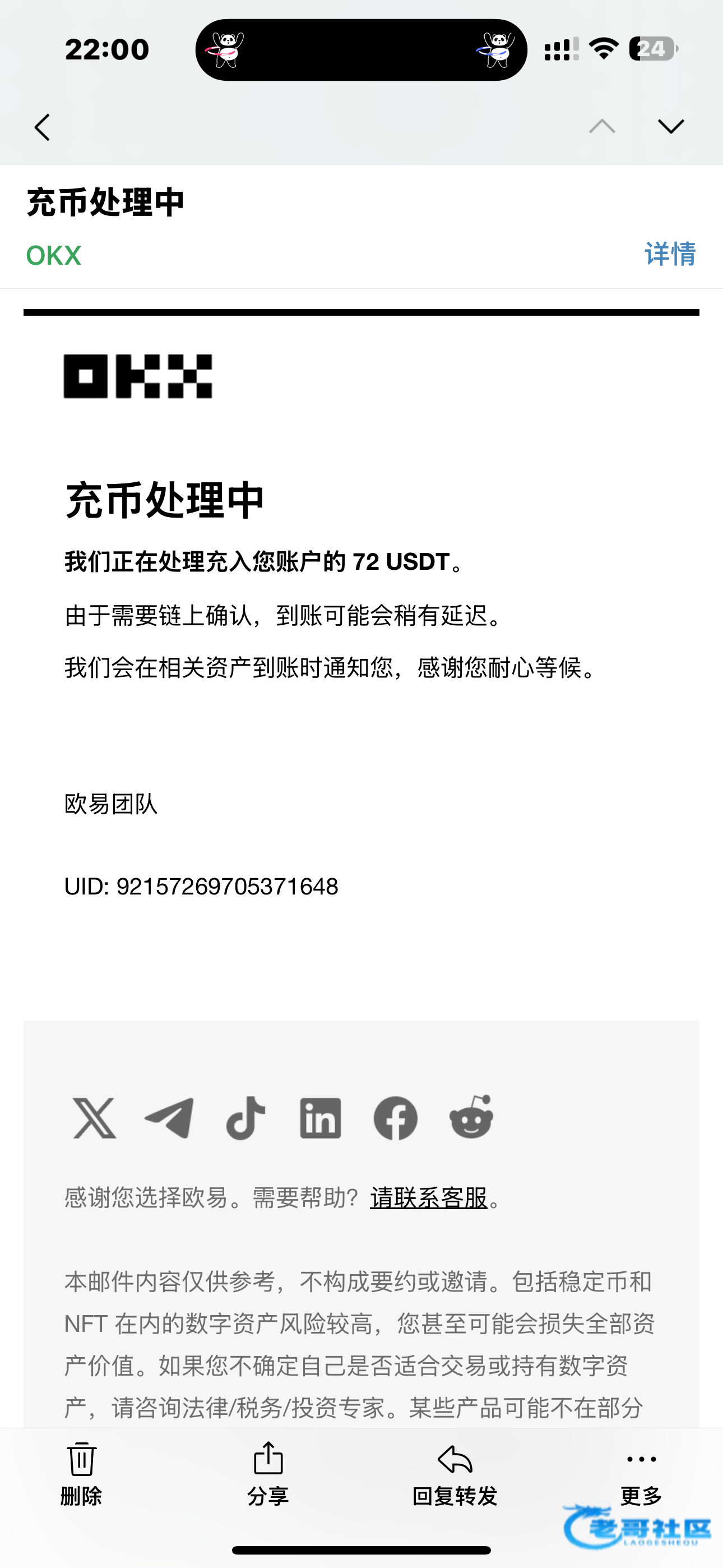Viewport: 723px width, 1568px height.
Task: Open OKX's LinkedIn page
Action: pyautogui.click(x=321, y=1118)
